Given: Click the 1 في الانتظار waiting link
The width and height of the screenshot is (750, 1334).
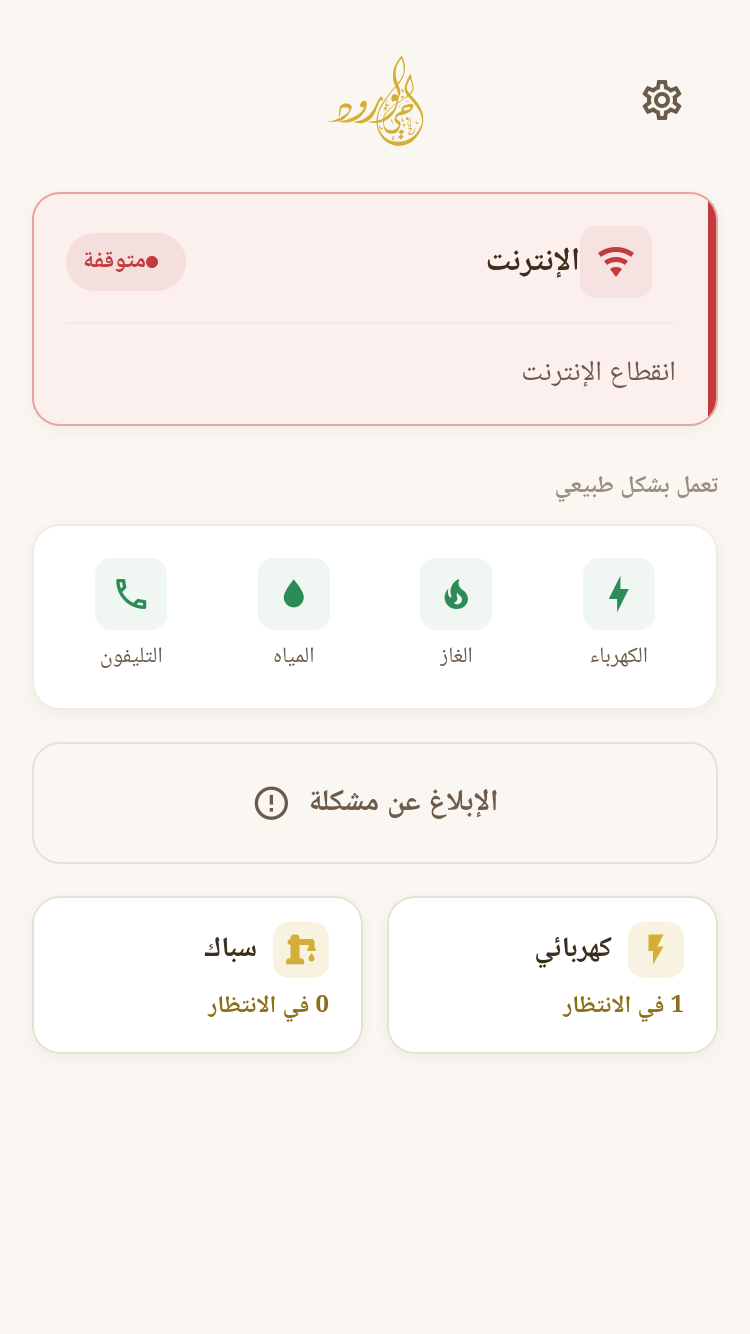Looking at the screenshot, I should click(622, 1005).
